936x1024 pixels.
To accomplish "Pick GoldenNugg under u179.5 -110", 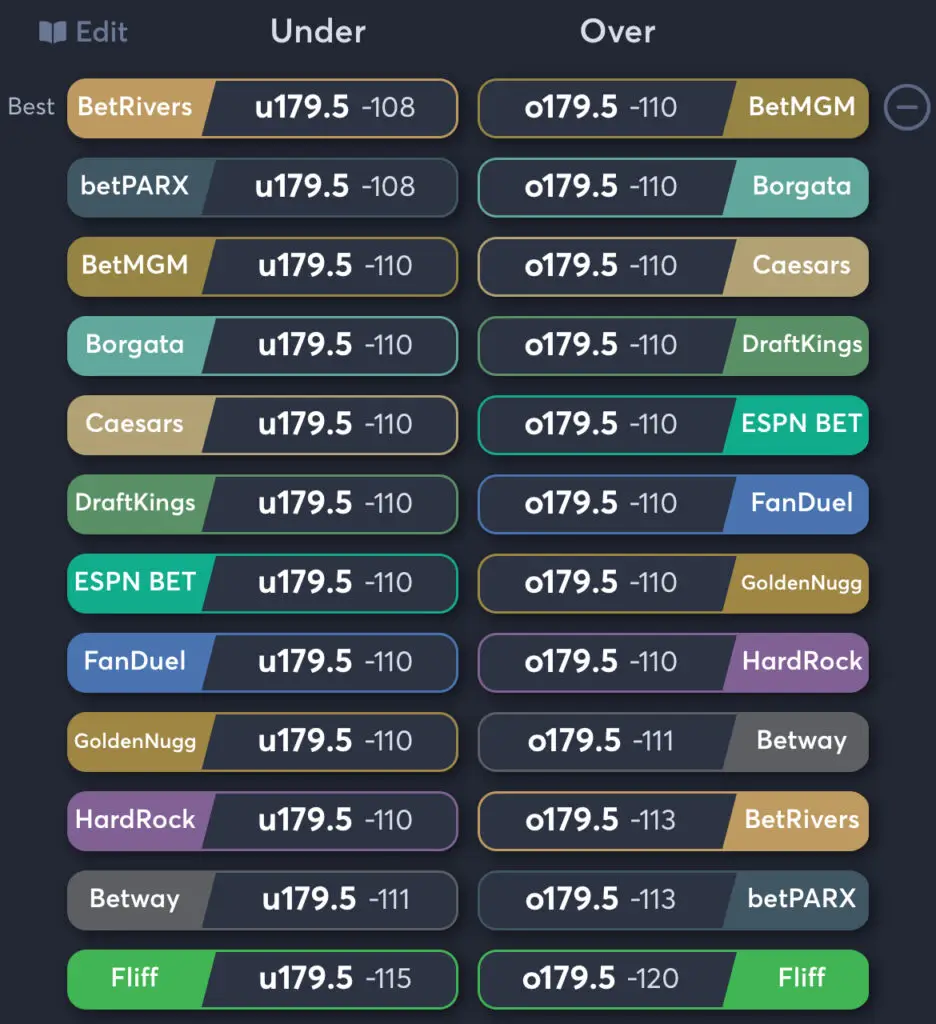I will point(262,741).
